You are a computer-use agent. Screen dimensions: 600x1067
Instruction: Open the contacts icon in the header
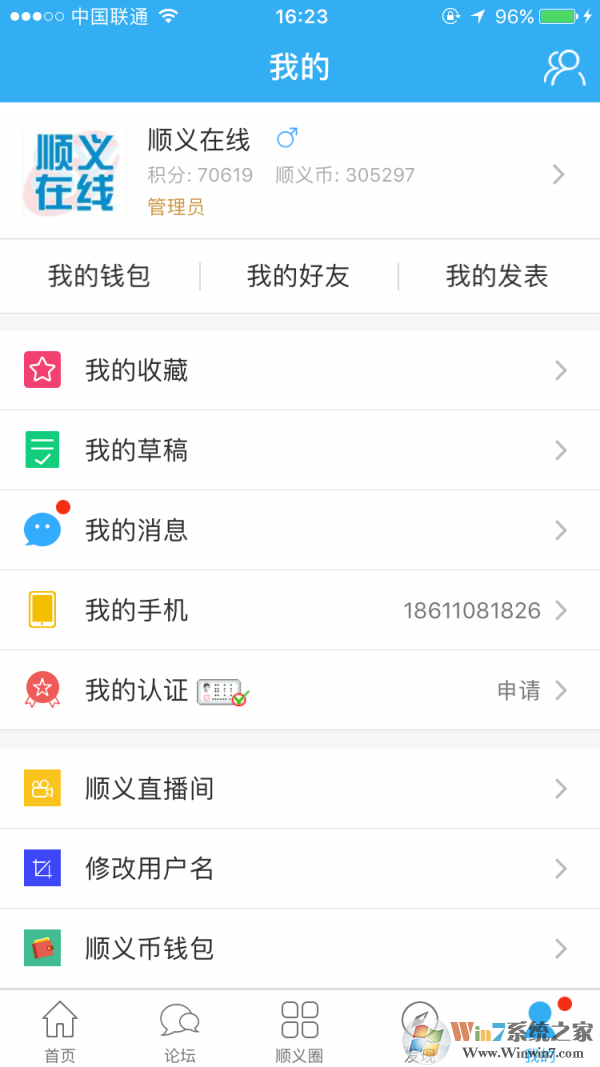click(564, 67)
